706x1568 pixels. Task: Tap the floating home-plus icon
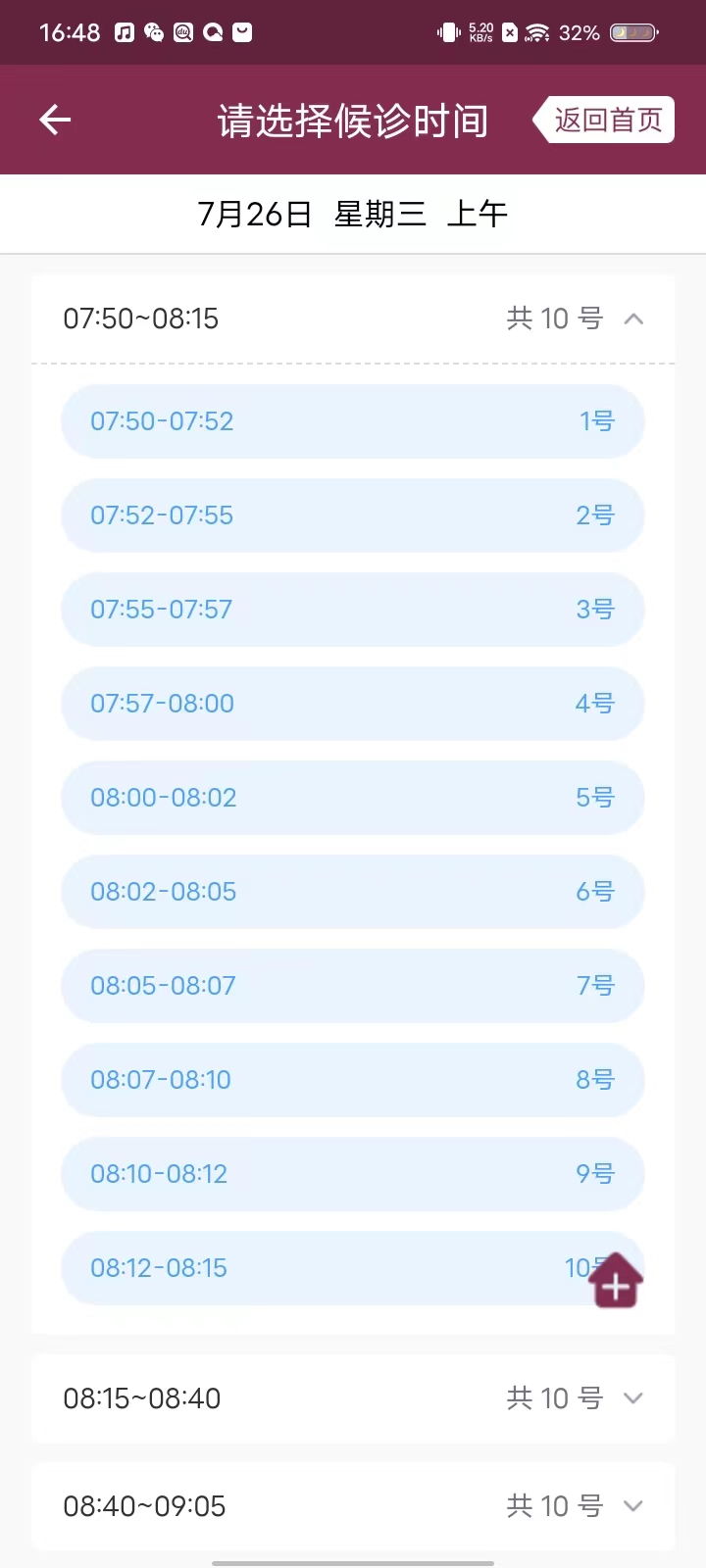pos(615,1280)
